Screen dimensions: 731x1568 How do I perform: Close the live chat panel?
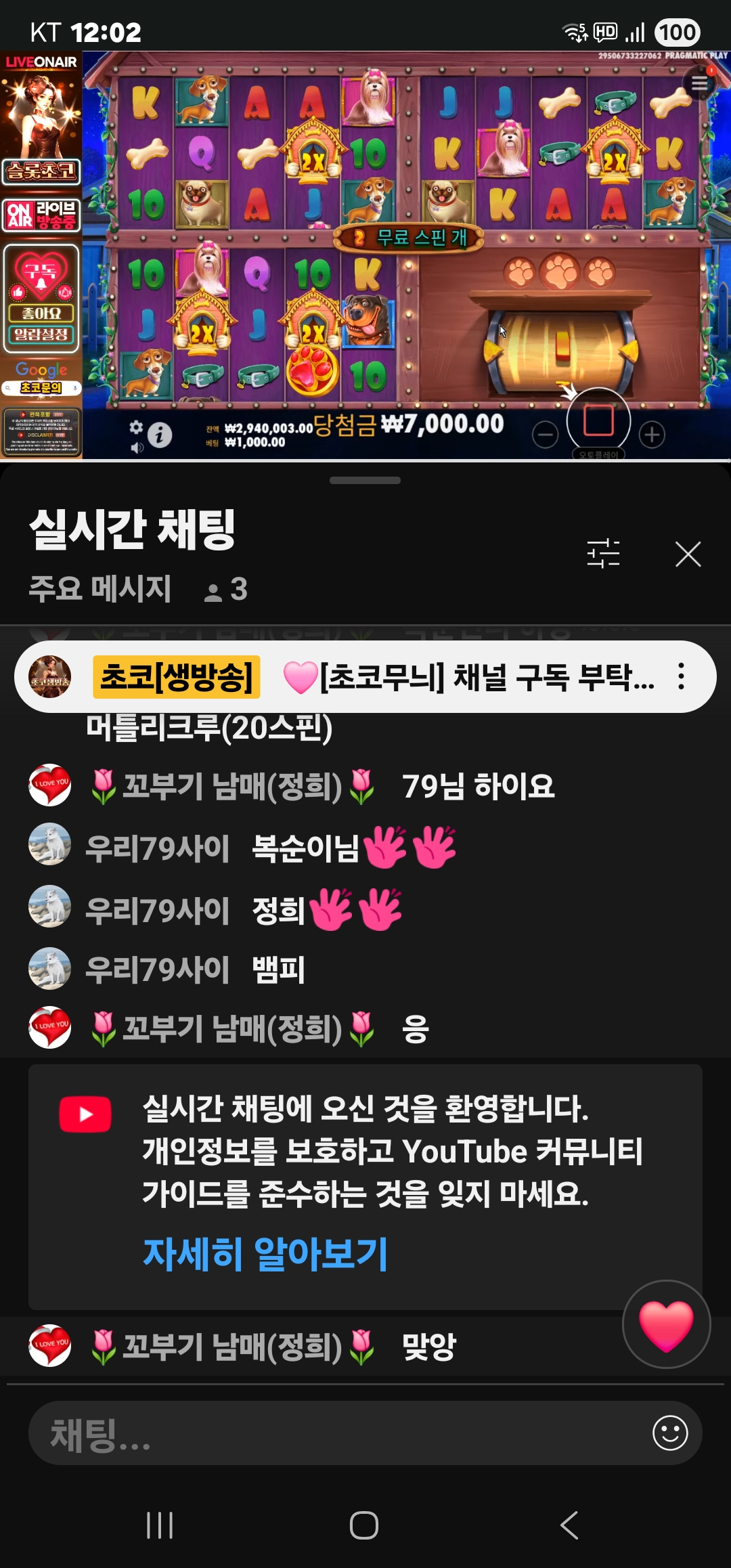[688, 554]
